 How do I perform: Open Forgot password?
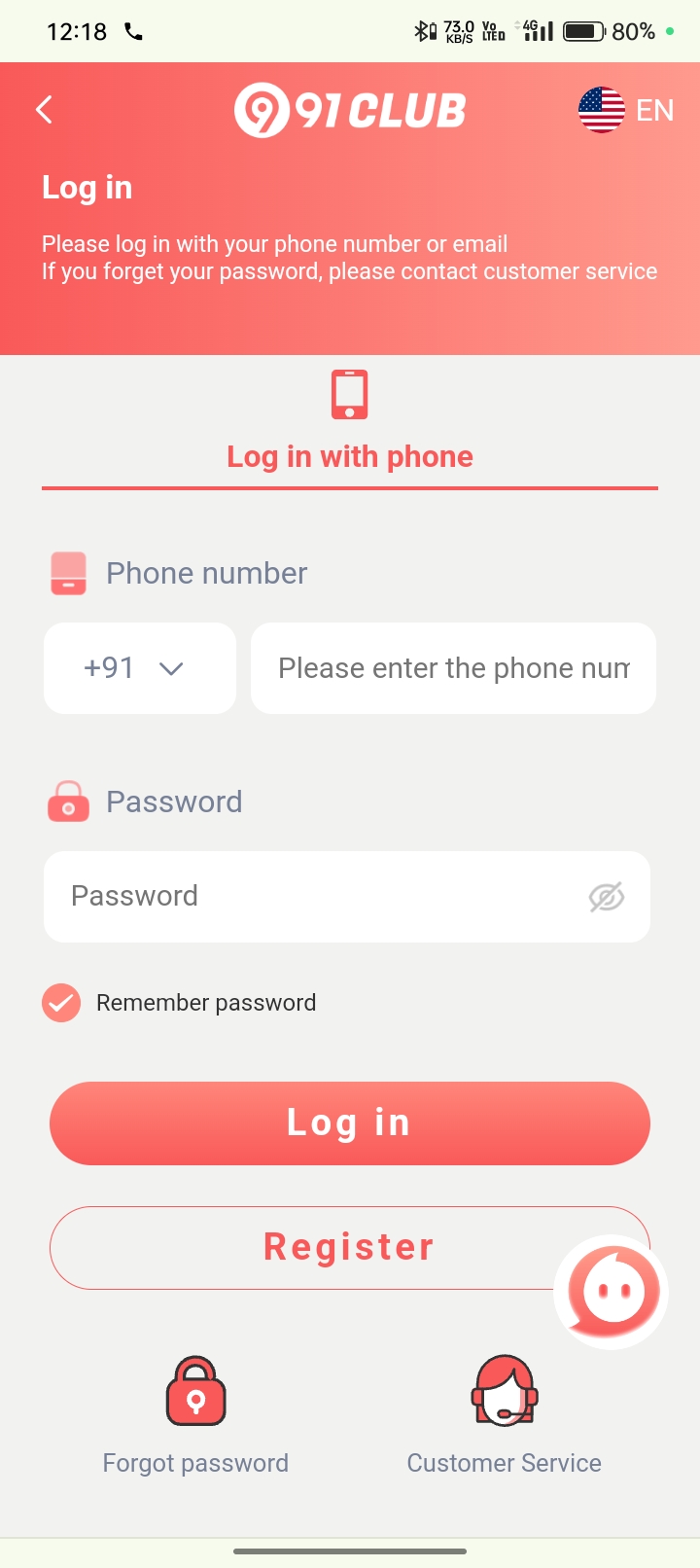[195, 1415]
